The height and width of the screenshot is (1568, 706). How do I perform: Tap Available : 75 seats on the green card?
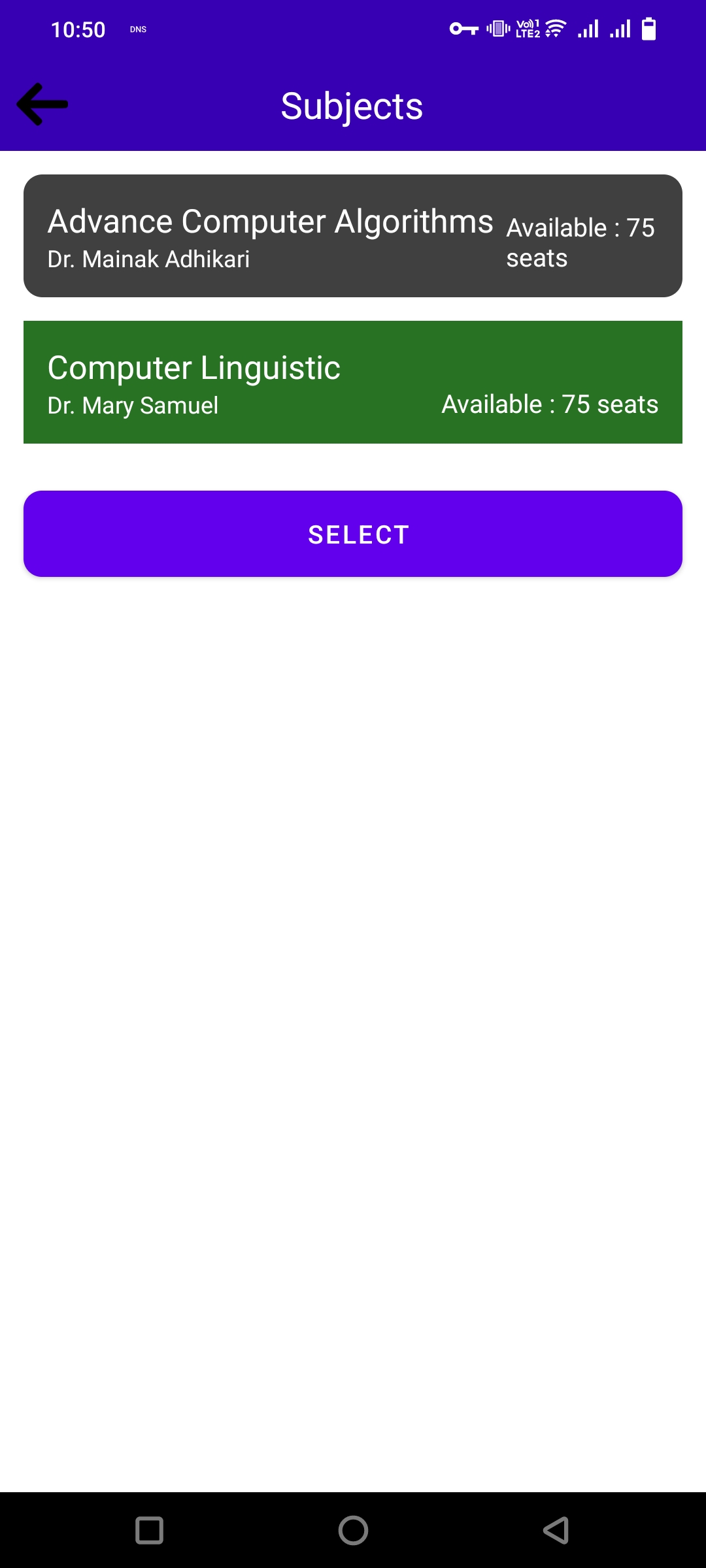[x=549, y=404]
